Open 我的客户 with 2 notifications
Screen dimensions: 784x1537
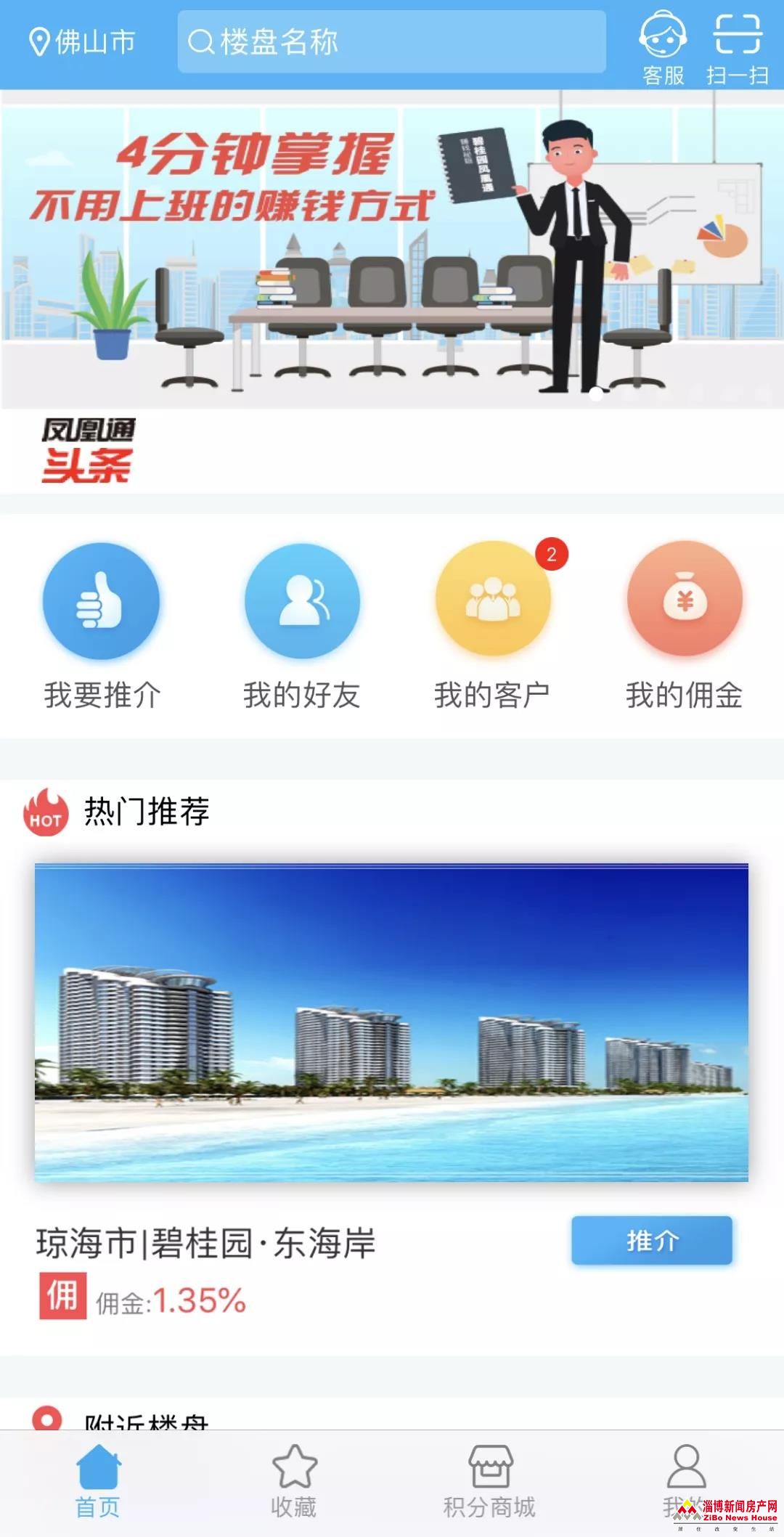(x=493, y=626)
